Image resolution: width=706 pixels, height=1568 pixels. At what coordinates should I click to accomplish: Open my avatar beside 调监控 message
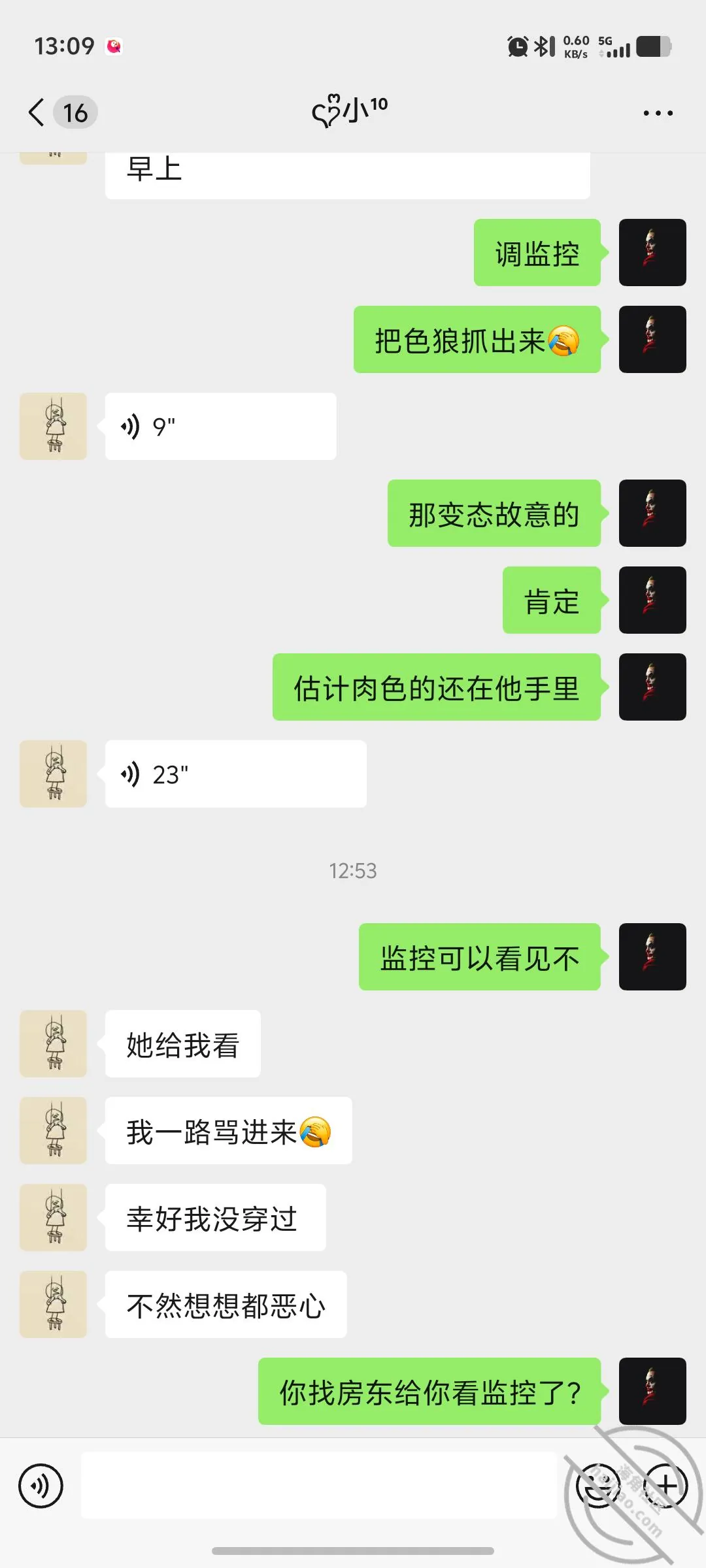pos(652,252)
